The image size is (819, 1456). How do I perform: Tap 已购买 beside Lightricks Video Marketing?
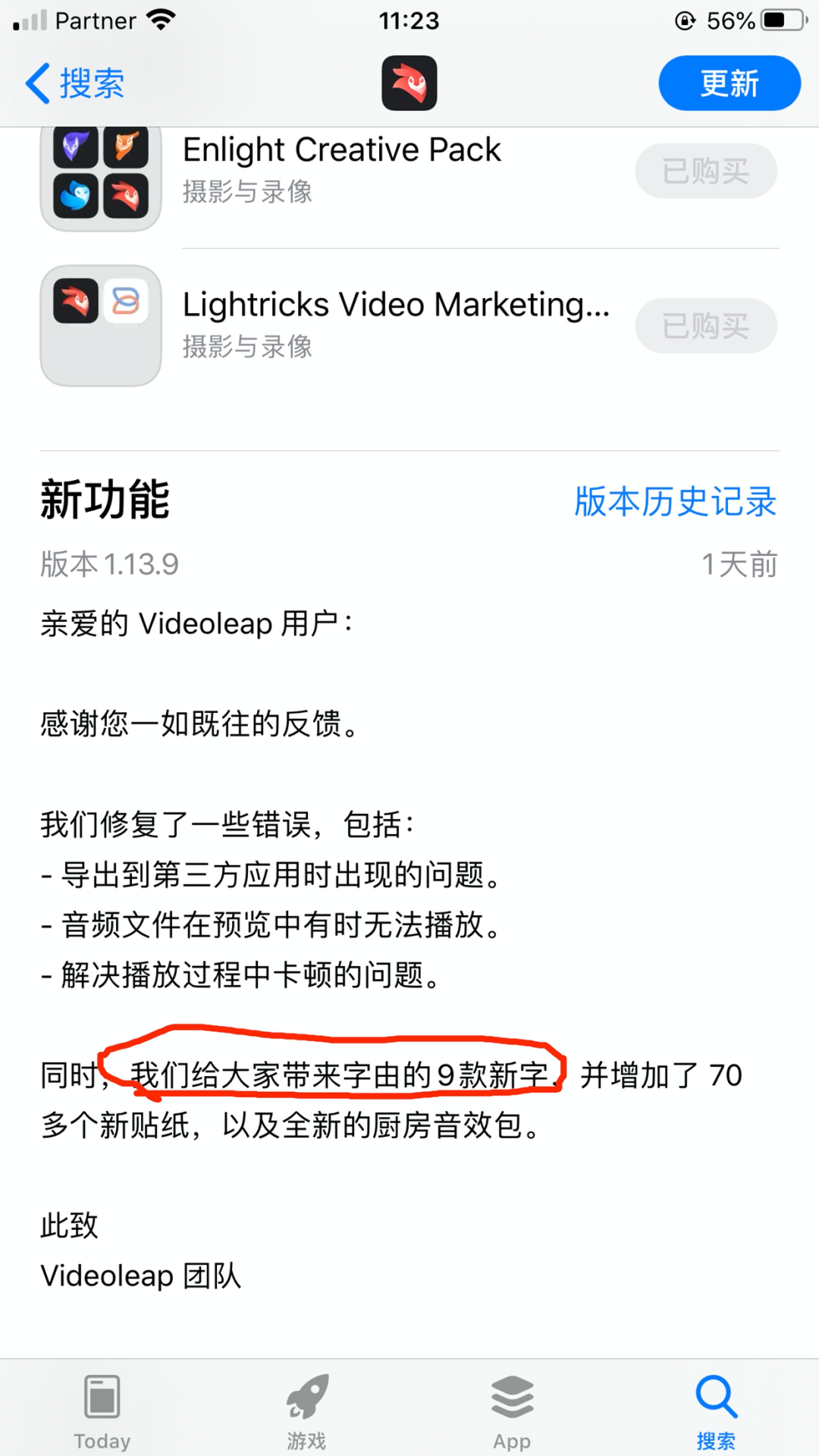coord(705,326)
